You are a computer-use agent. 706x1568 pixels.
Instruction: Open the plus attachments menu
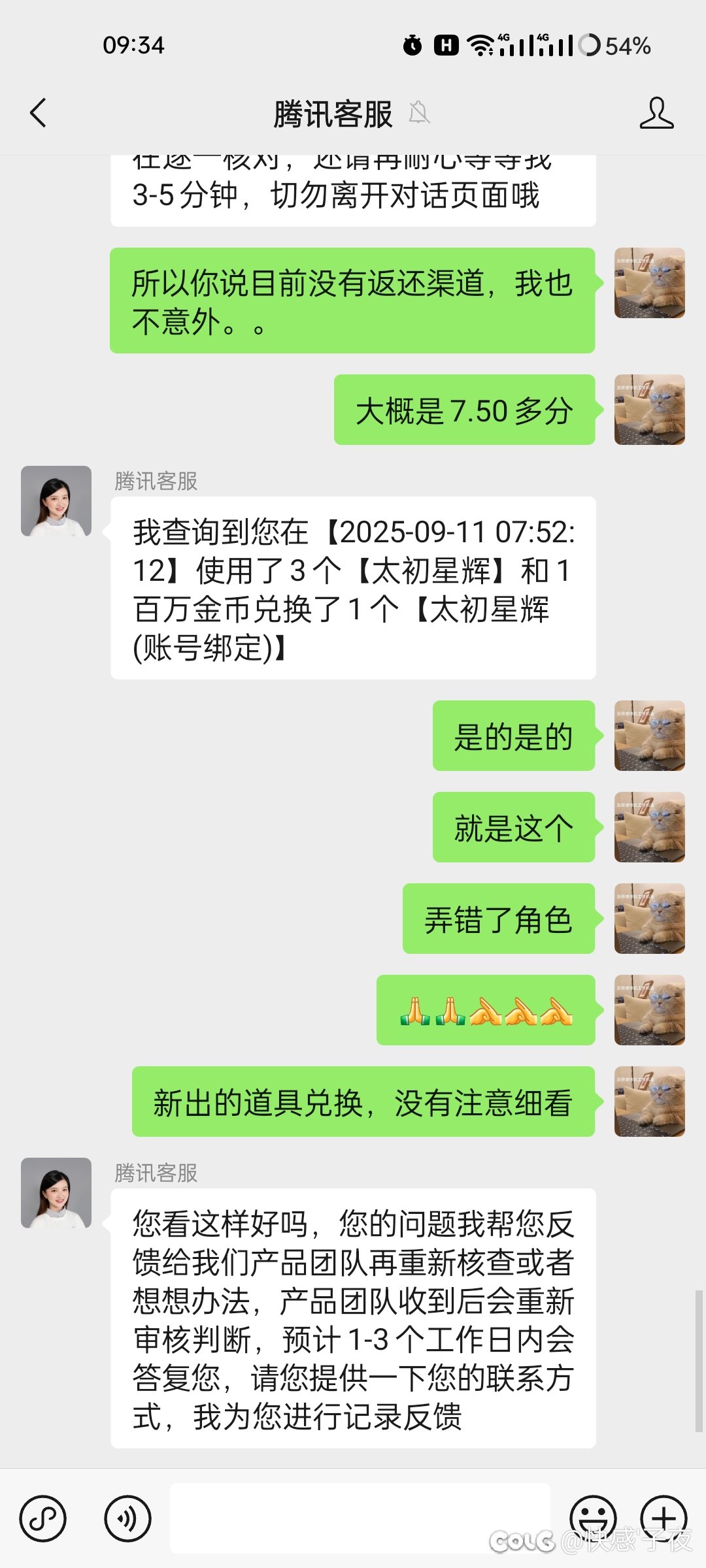(664, 1518)
